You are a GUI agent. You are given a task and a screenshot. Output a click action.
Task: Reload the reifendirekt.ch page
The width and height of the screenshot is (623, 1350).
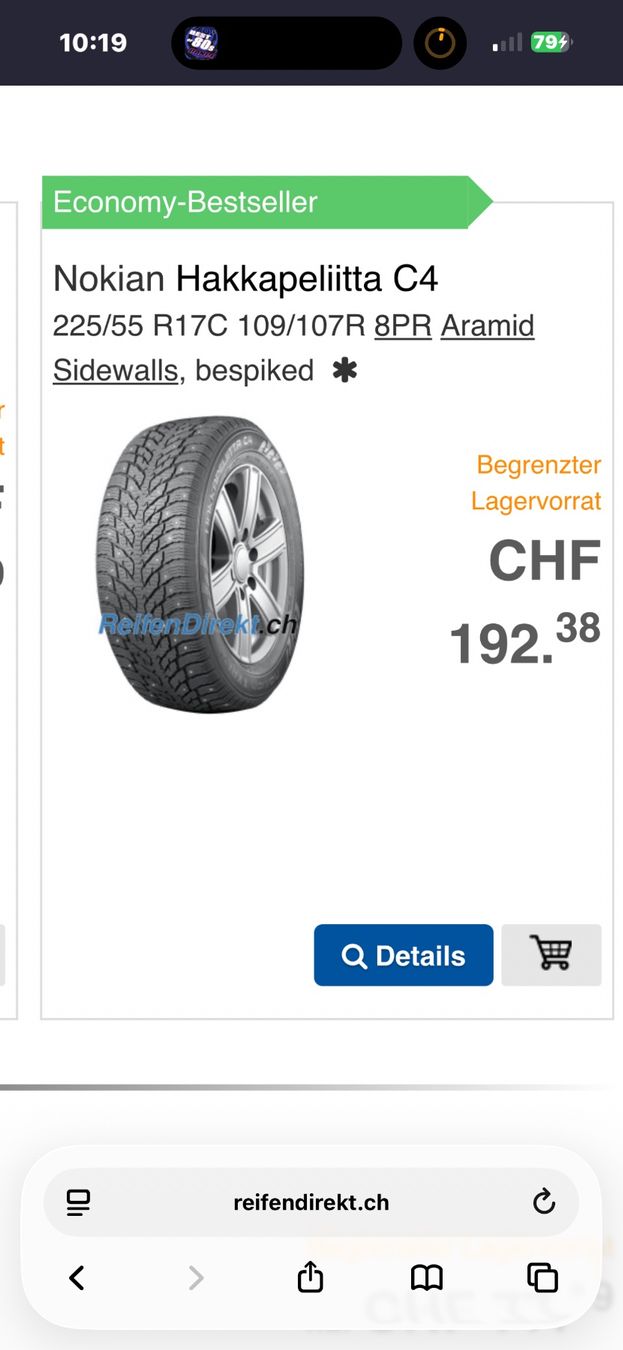click(544, 1202)
